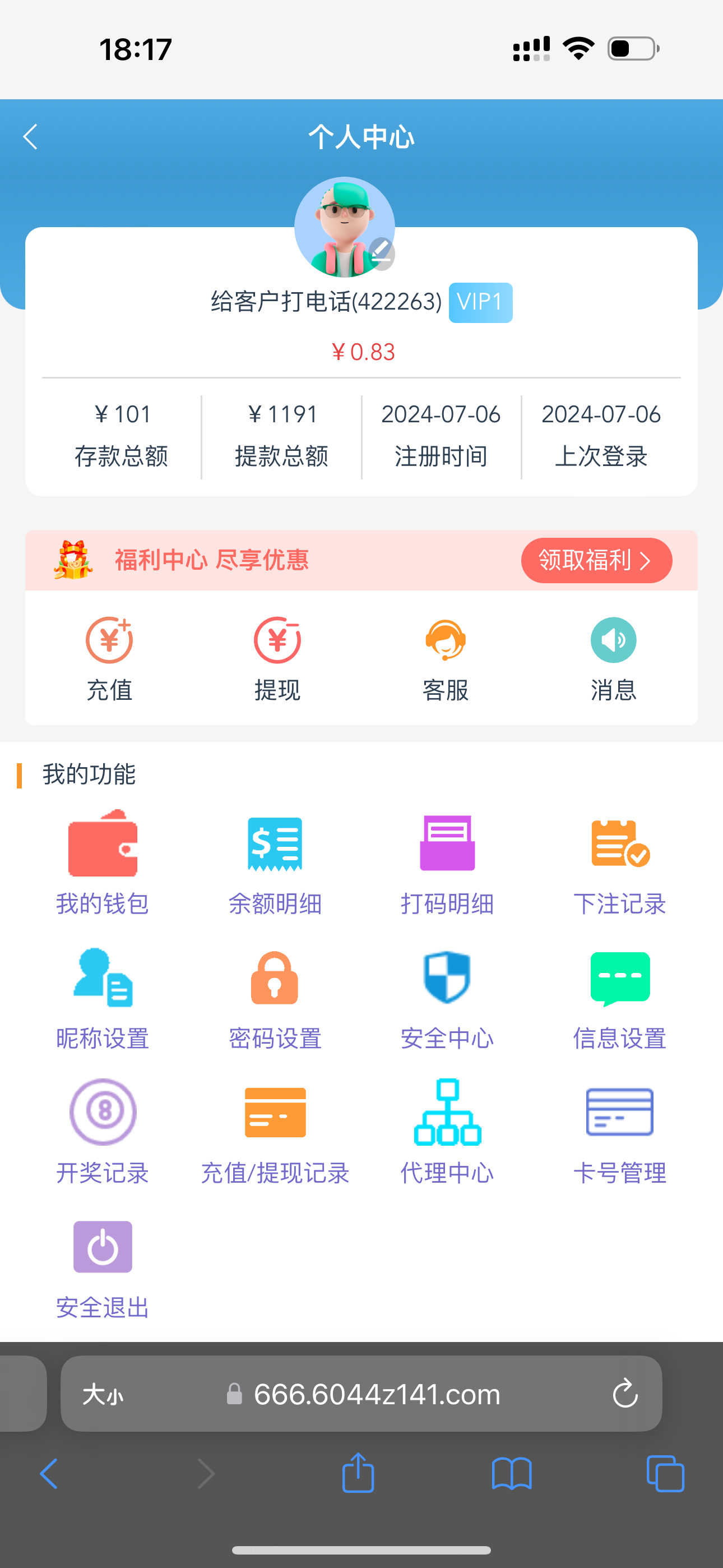Viewport: 723px width, 1568px height.
Task: Enter 安全中心 security center
Action: click(x=447, y=998)
